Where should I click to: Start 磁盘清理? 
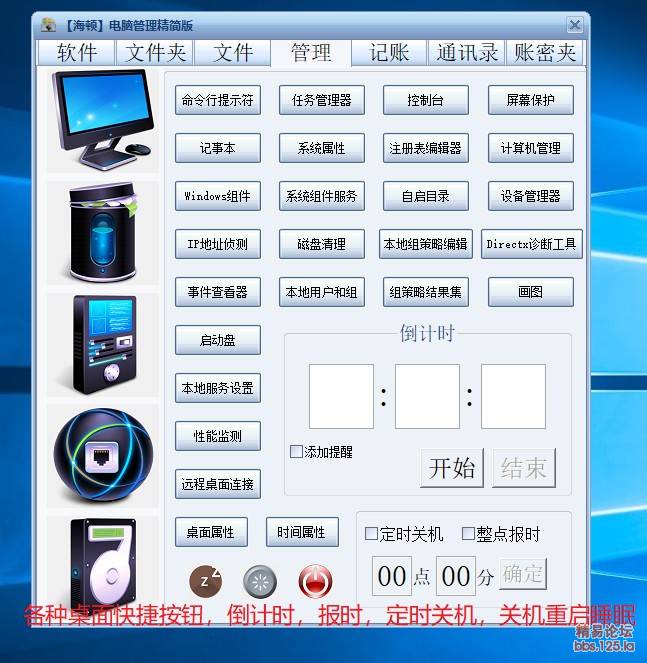click(x=321, y=244)
